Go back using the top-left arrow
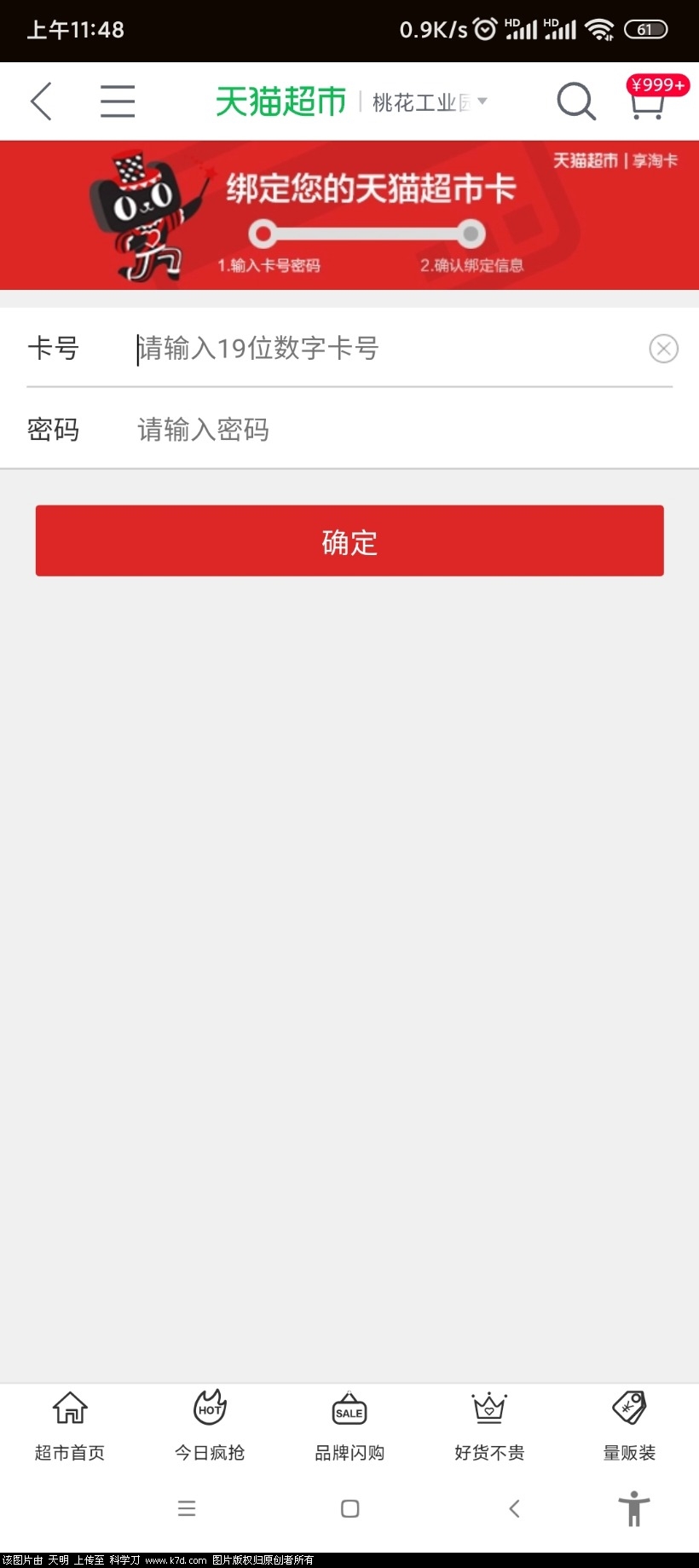Viewport: 699px width, 1568px height. click(x=40, y=101)
